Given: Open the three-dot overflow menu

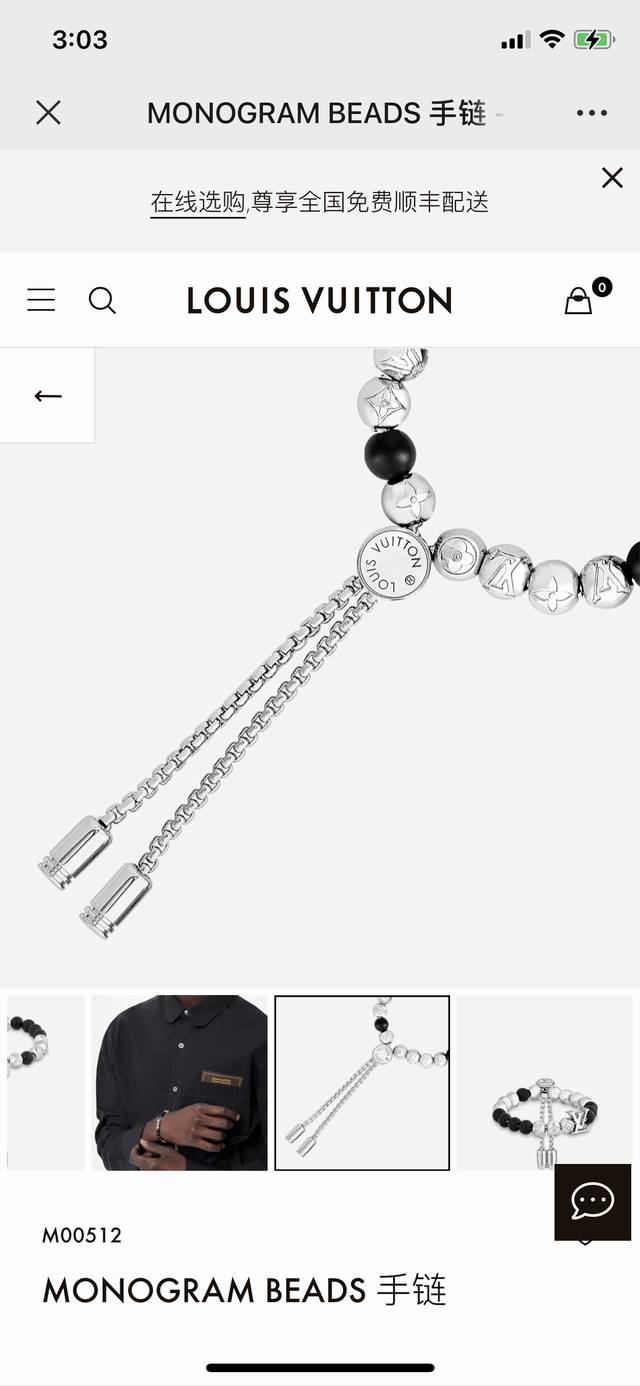Looking at the screenshot, I should tap(591, 113).
